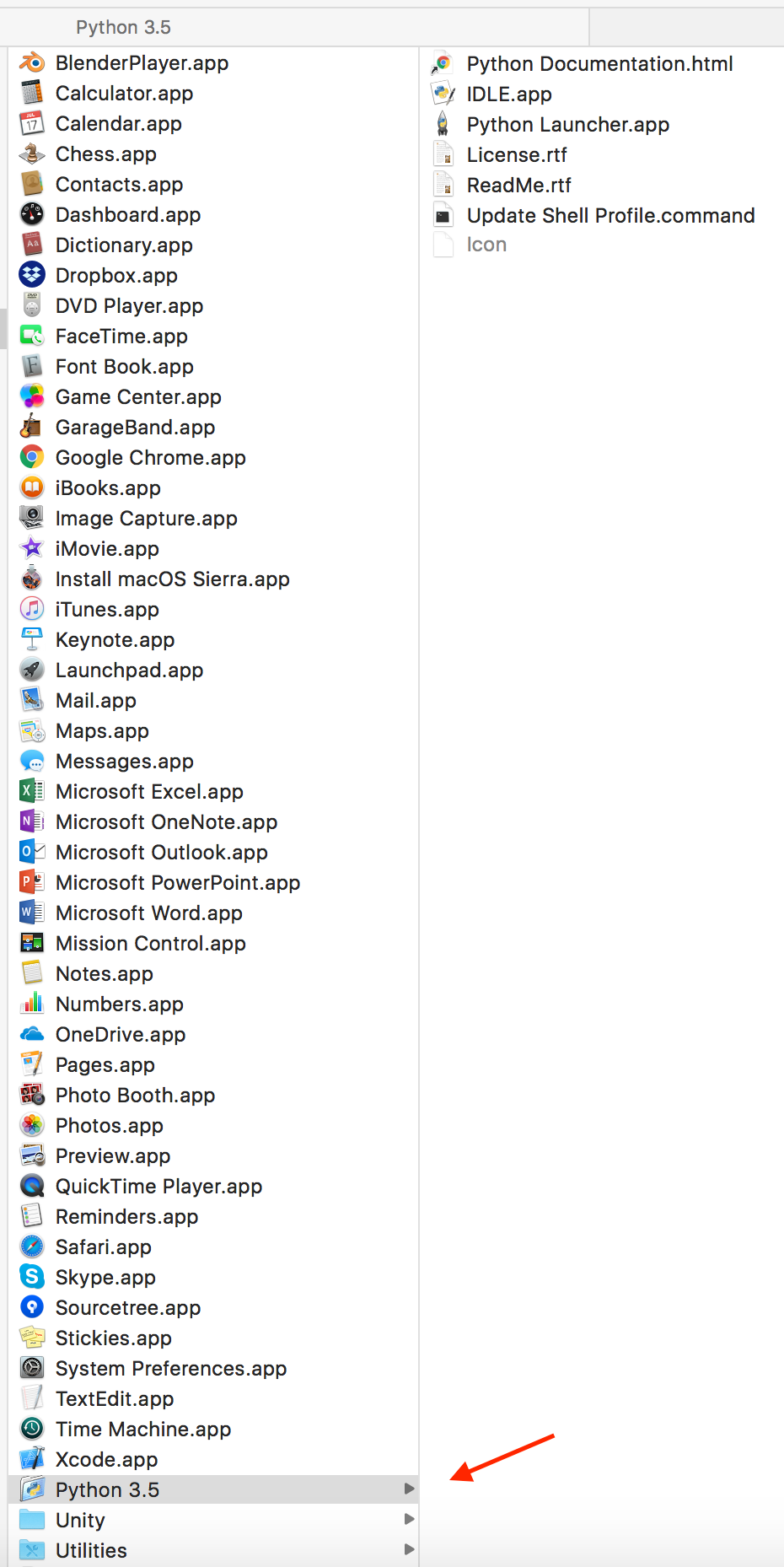Select Xcode.app in the list
Image resolution: width=784 pixels, height=1567 pixels.
[106, 1459]
